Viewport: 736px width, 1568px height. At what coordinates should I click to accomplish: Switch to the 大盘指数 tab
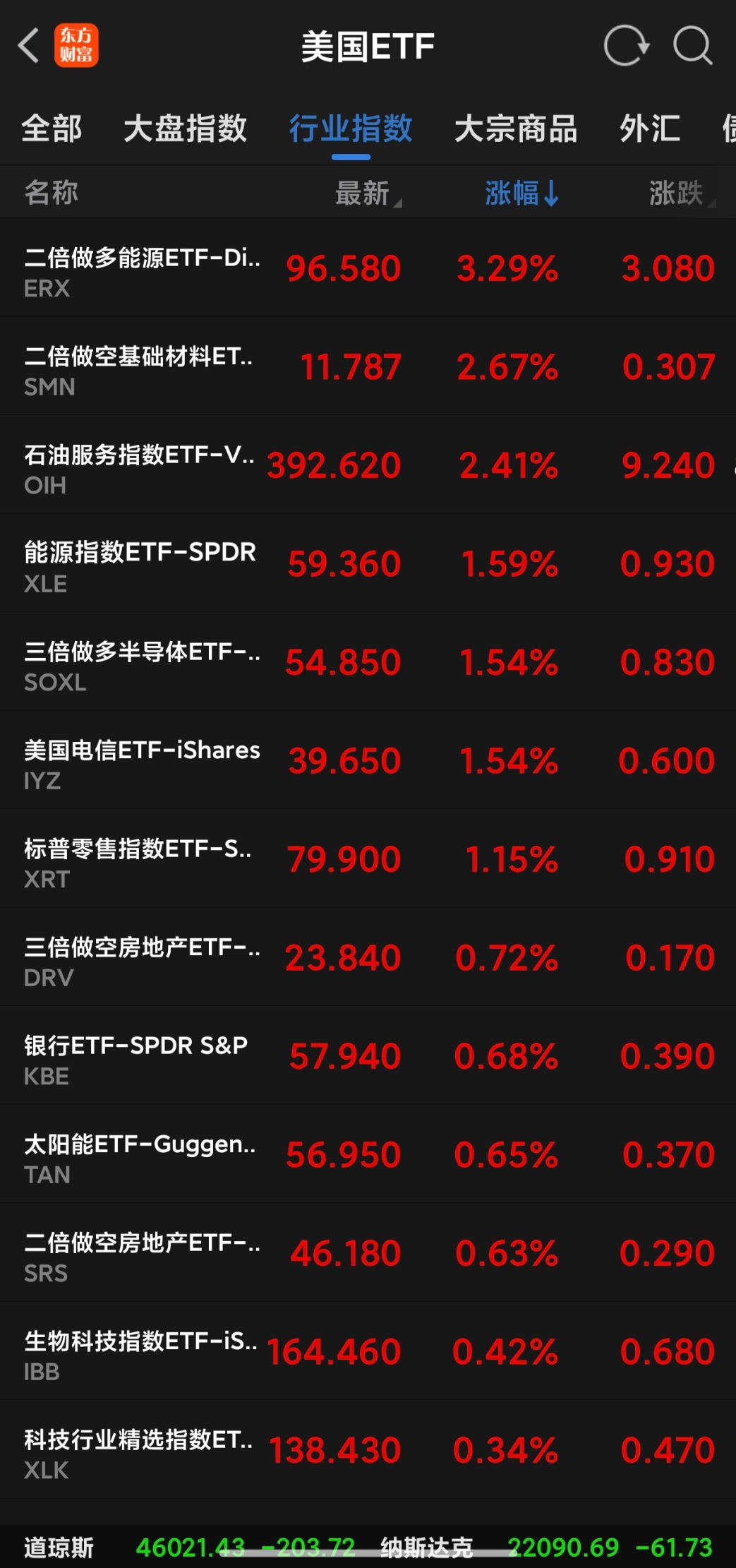click(185, 129)
